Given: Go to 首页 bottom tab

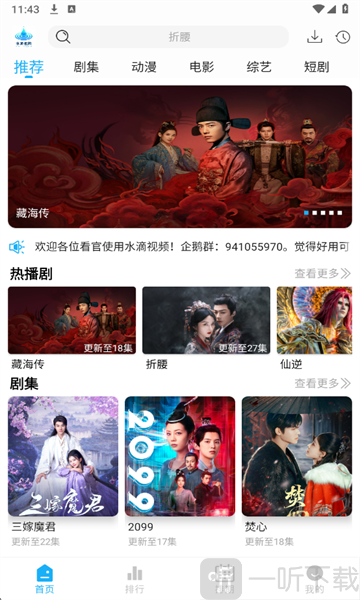Looking at the screenshot, I should [45, 579].
